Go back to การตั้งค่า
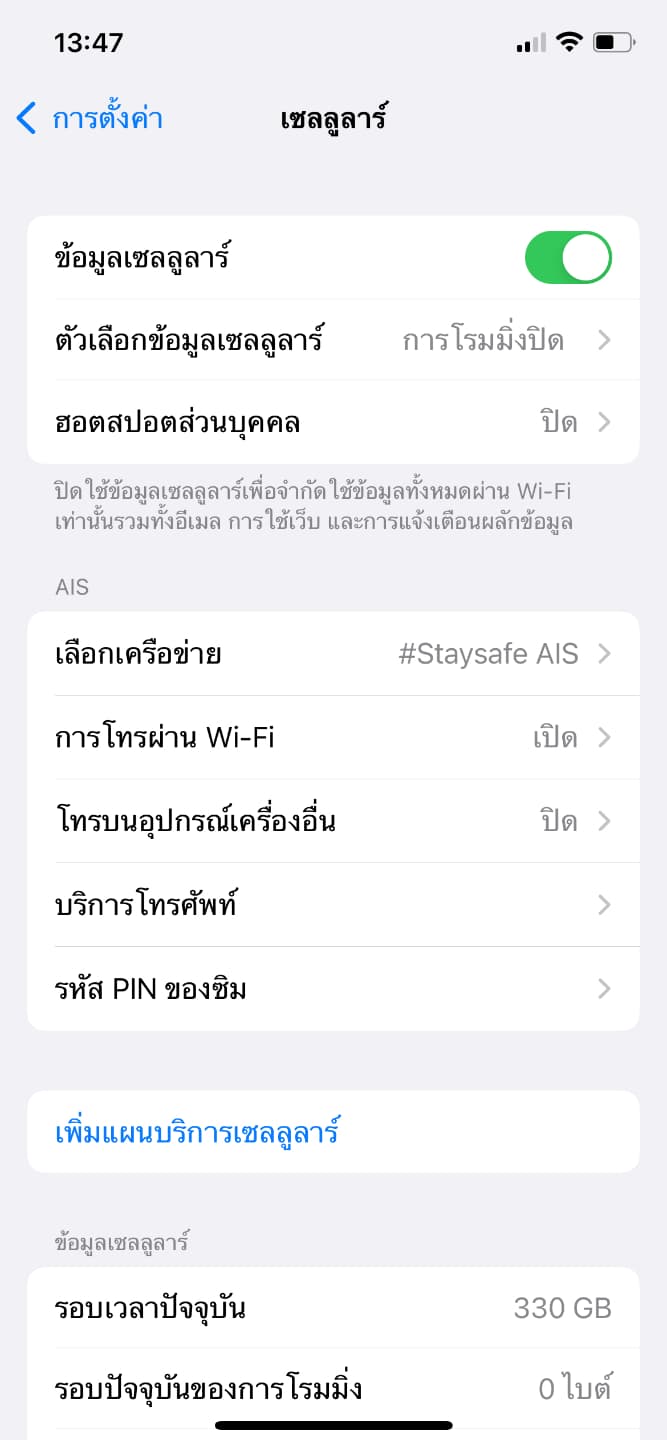The width and height of the screenshot is (667, 1440). click(x=90, y=119)
